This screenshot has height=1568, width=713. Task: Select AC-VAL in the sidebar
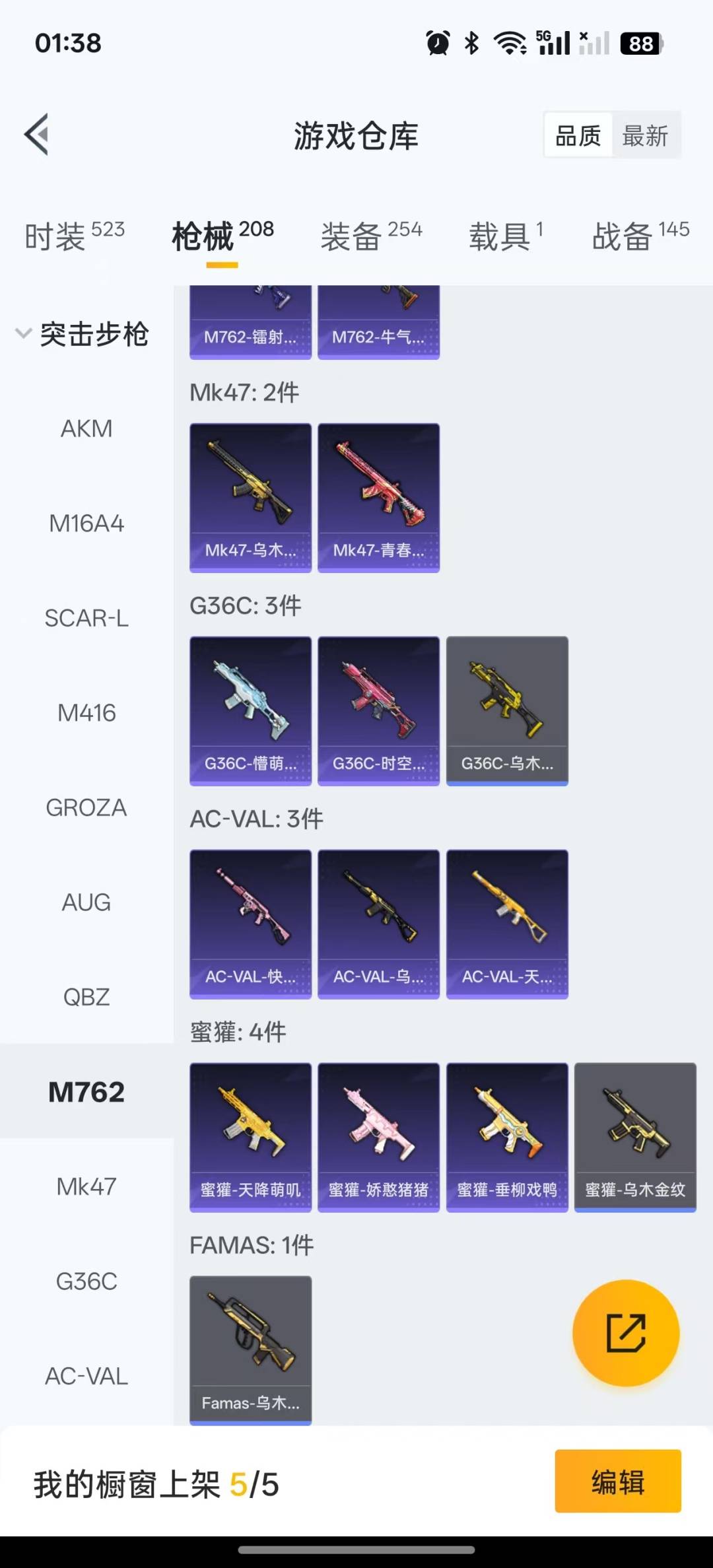[x=86, y=1377]
